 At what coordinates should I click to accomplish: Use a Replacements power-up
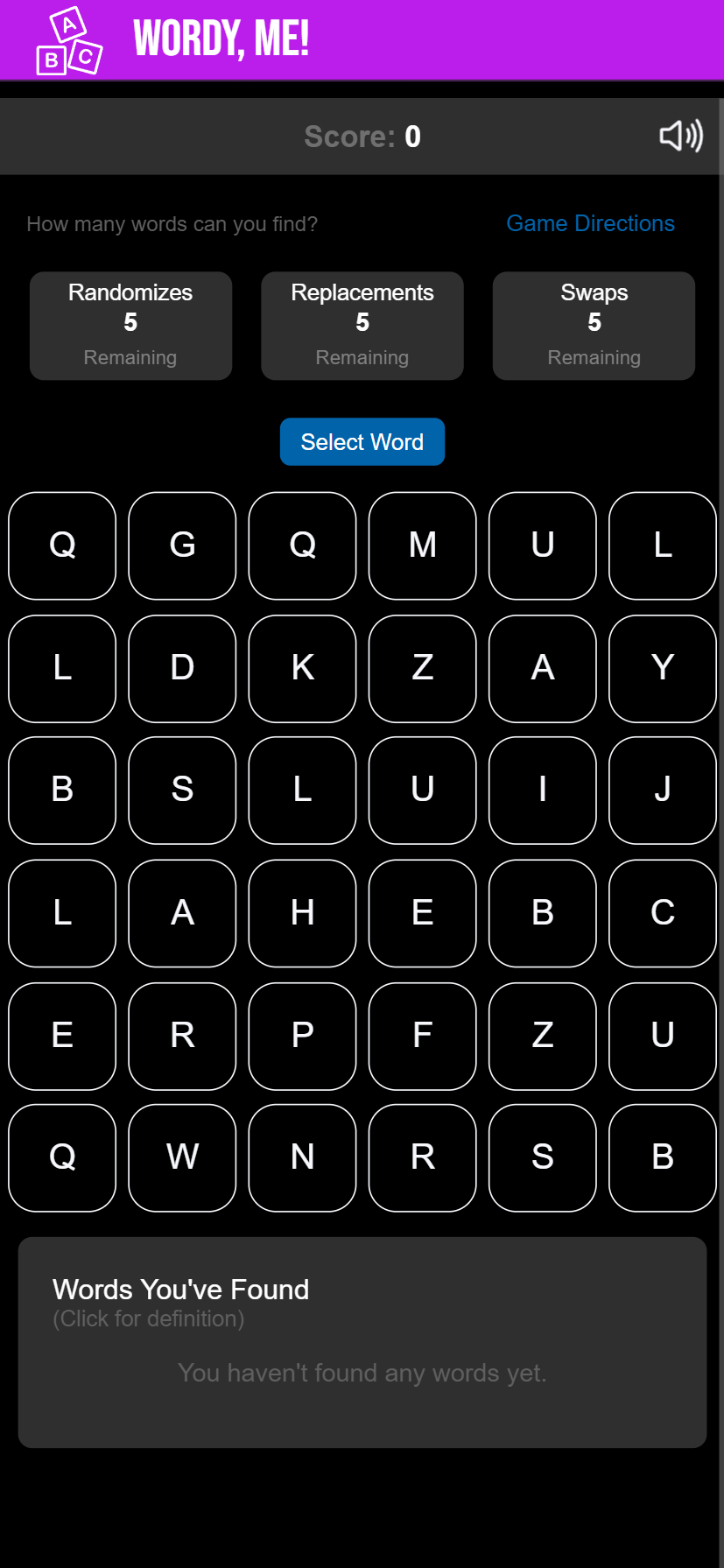(362, 325)
